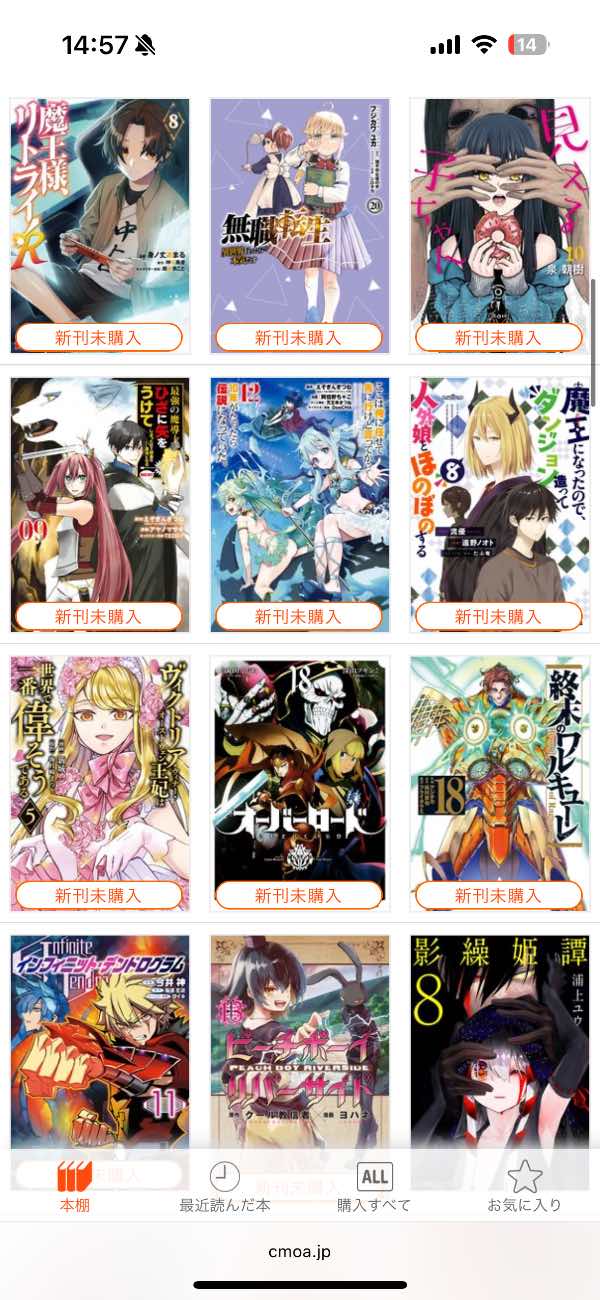The width and height of the screenshot is (600, 1300).
Task: Open 無職転生 volume 20 cover
Action: [300, 210]
